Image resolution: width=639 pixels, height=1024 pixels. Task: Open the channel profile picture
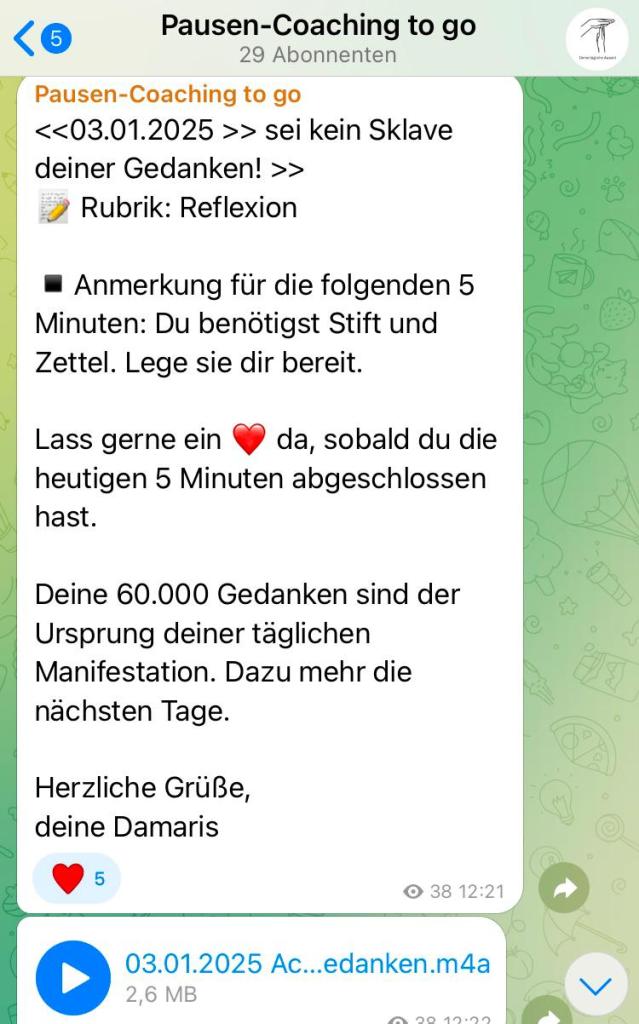tap(596, 38)
